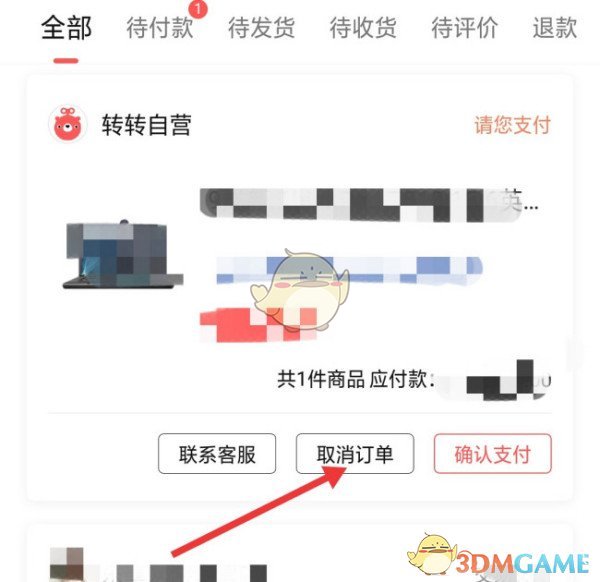Image resolution: width=600 pixels, height=582 pixels.
Task: Open the 退款 tab
Action: [554, 27]
